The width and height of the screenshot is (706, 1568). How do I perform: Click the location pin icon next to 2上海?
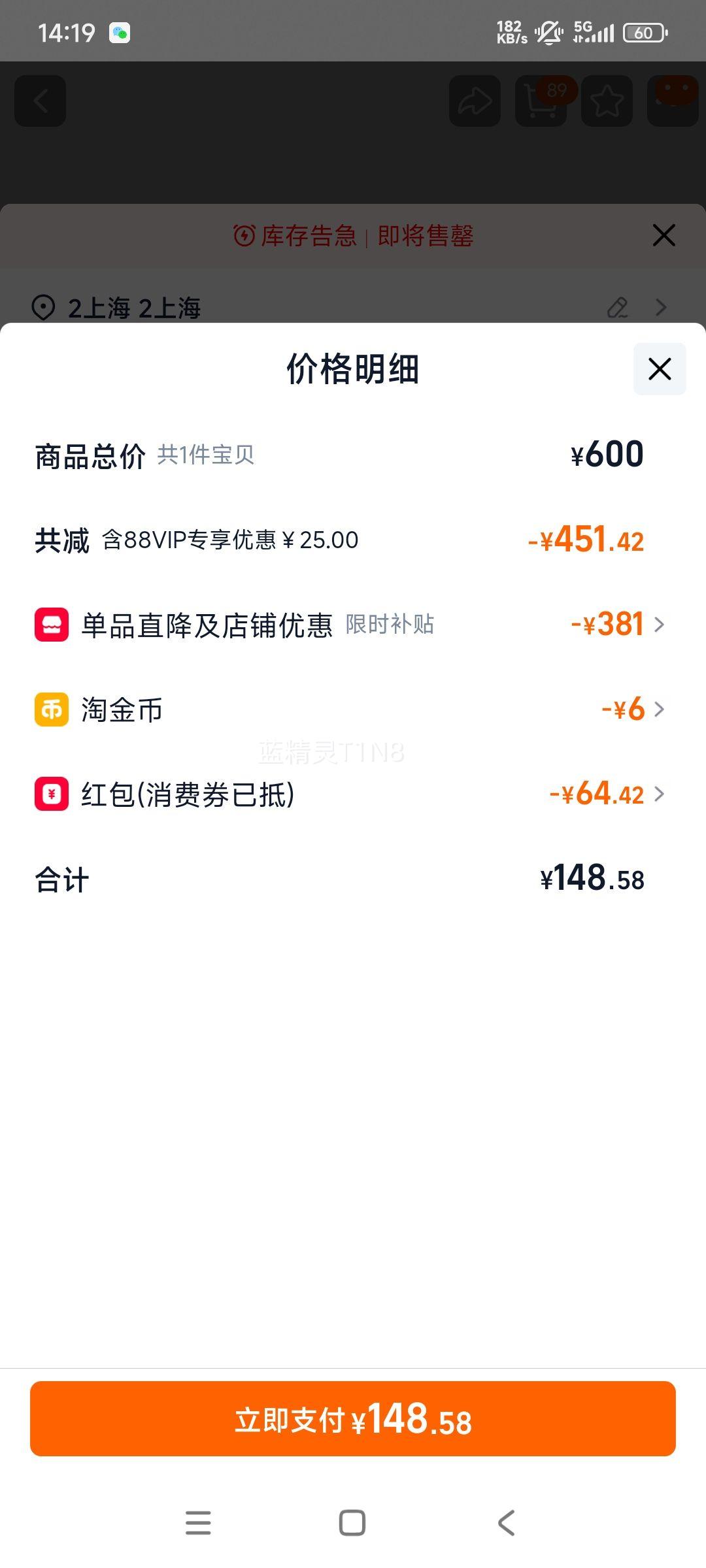pyautogui.click(x=43, y=307)
